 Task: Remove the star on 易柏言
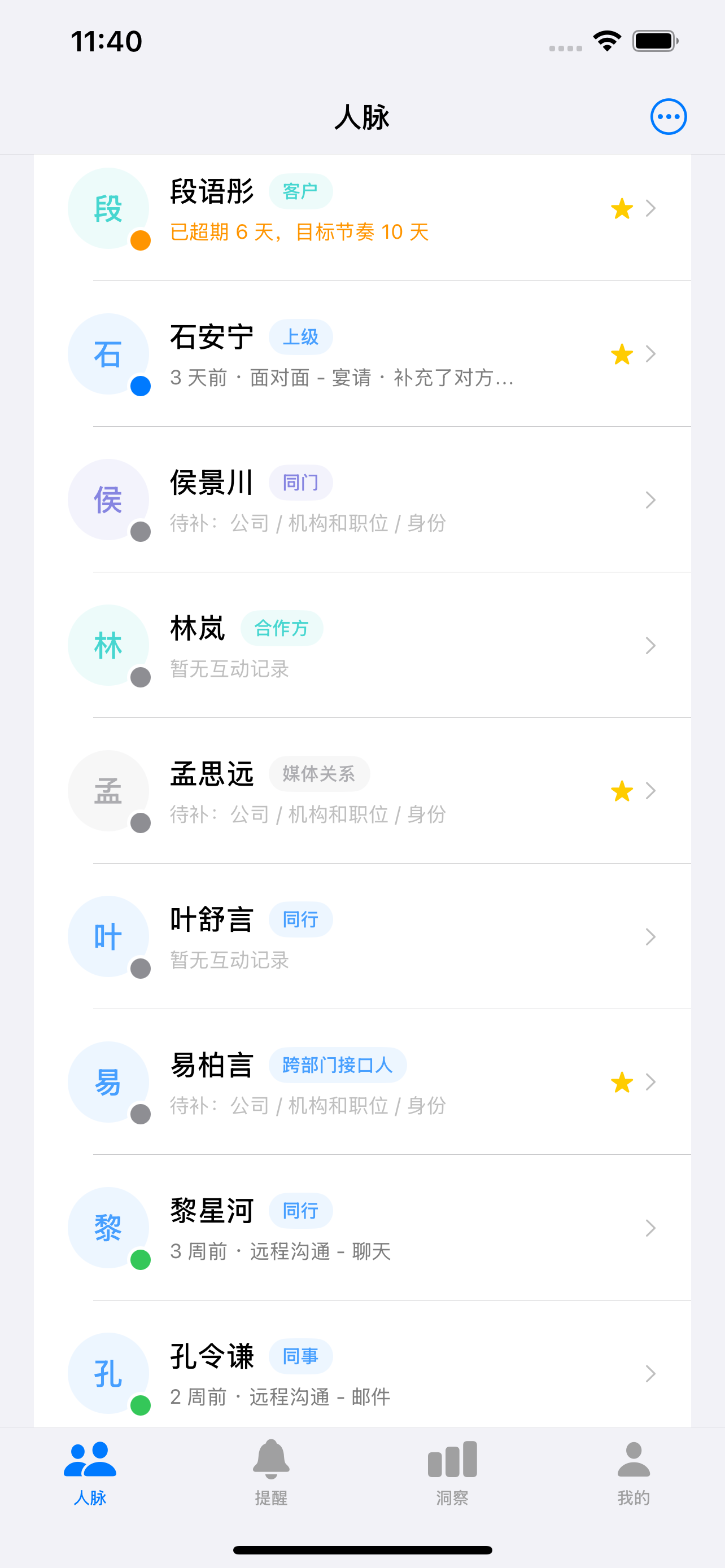coord(621,1082)
